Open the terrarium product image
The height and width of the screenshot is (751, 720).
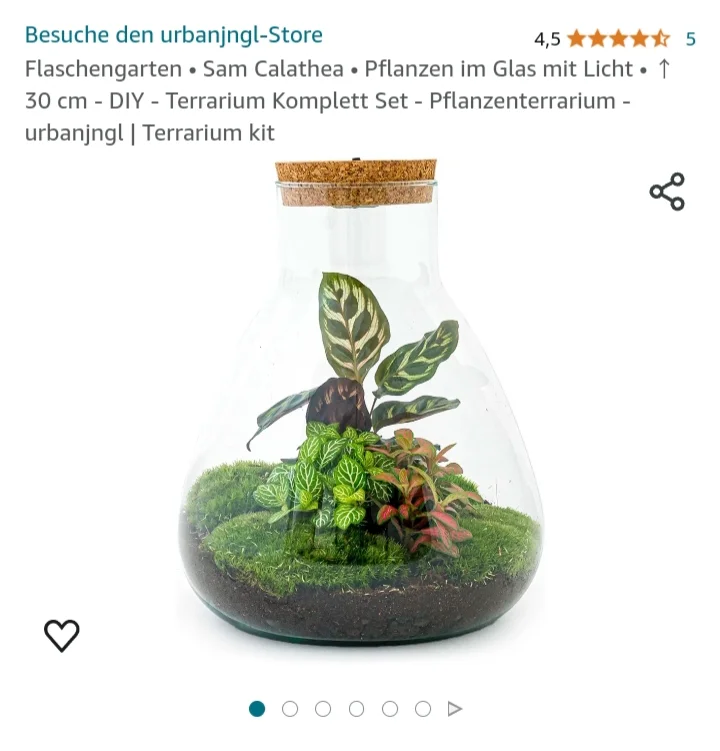pyautogui.click(x=360, y=410)
